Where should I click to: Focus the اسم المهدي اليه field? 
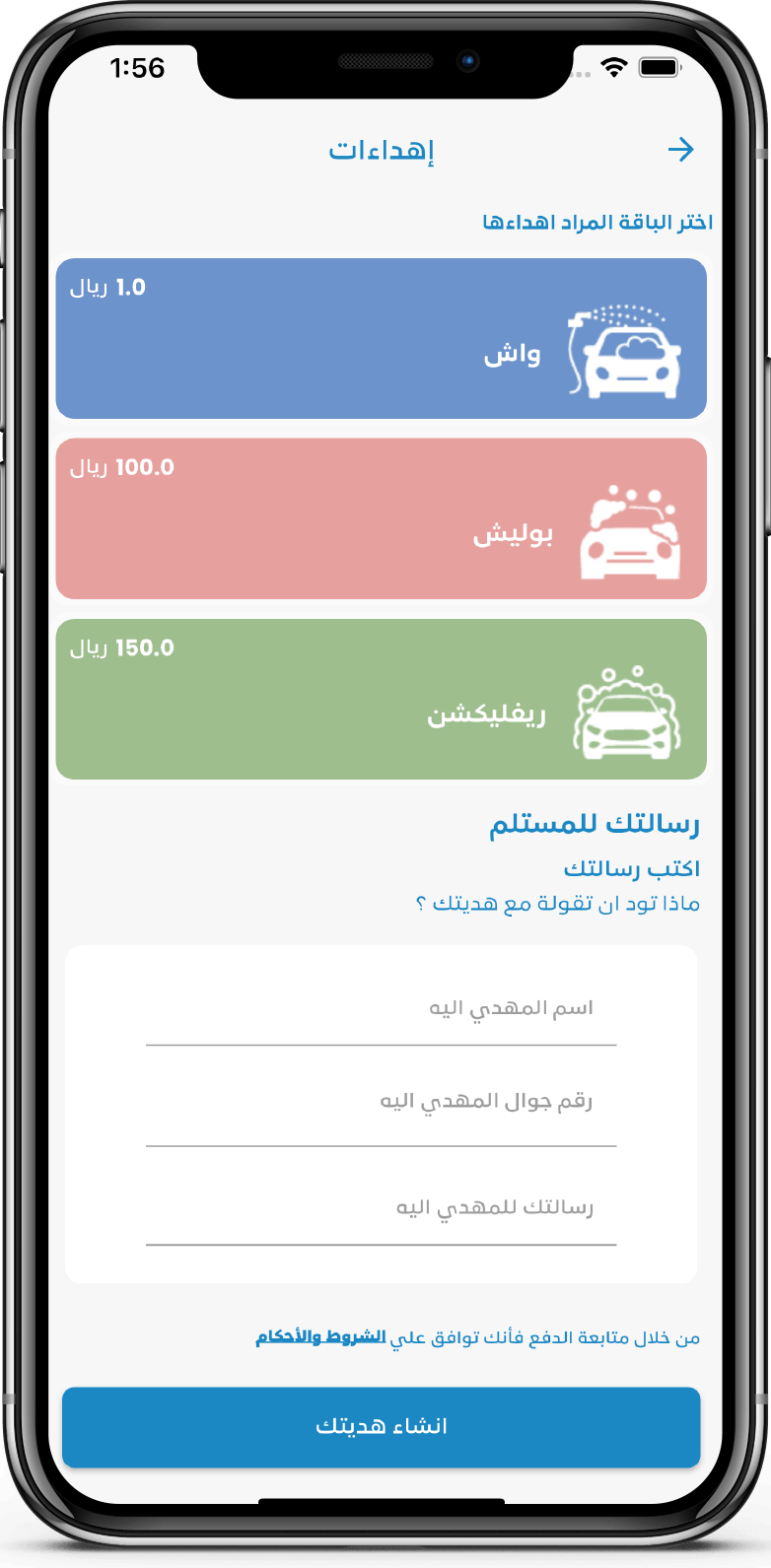pyautogui.click(x=382, y=1009)
